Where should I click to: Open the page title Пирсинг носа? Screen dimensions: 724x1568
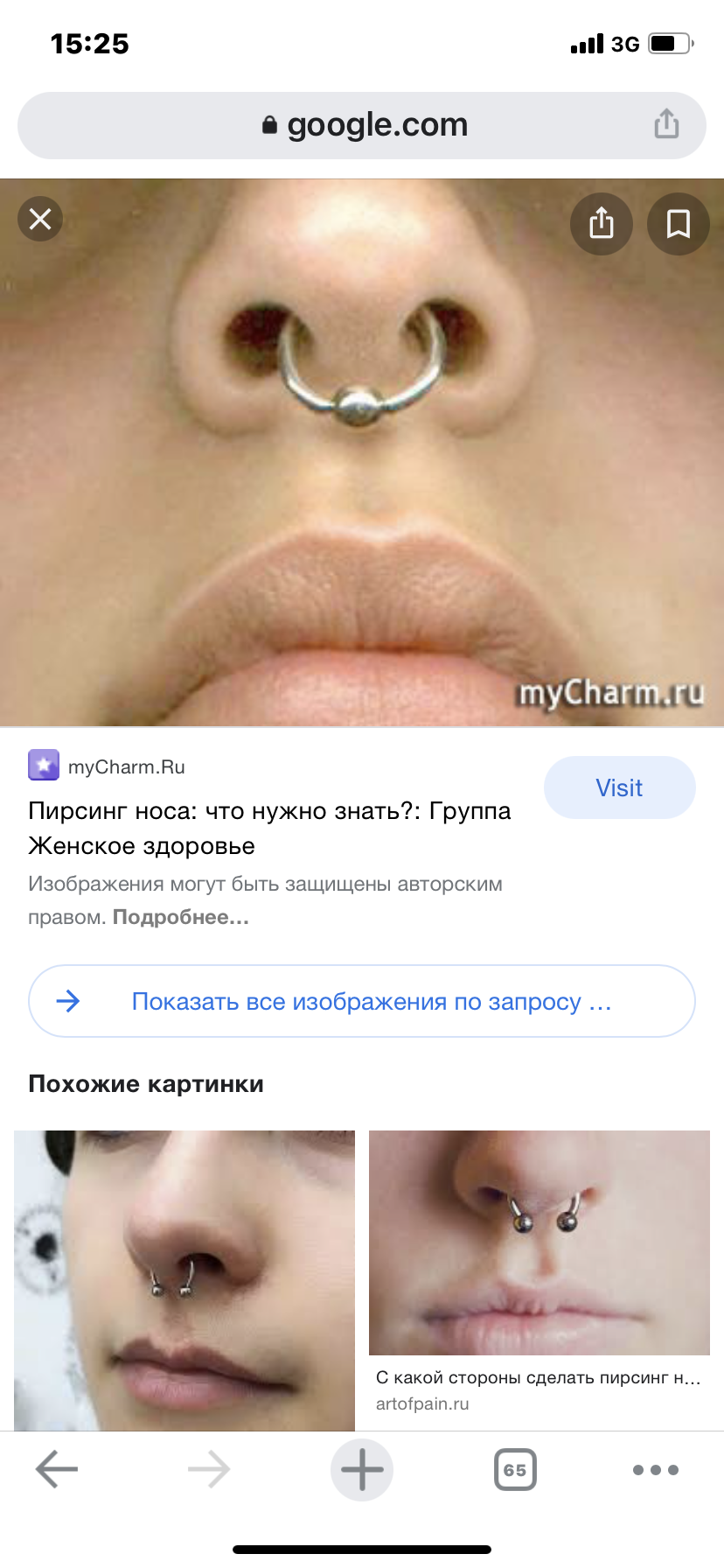coord(269,829)
